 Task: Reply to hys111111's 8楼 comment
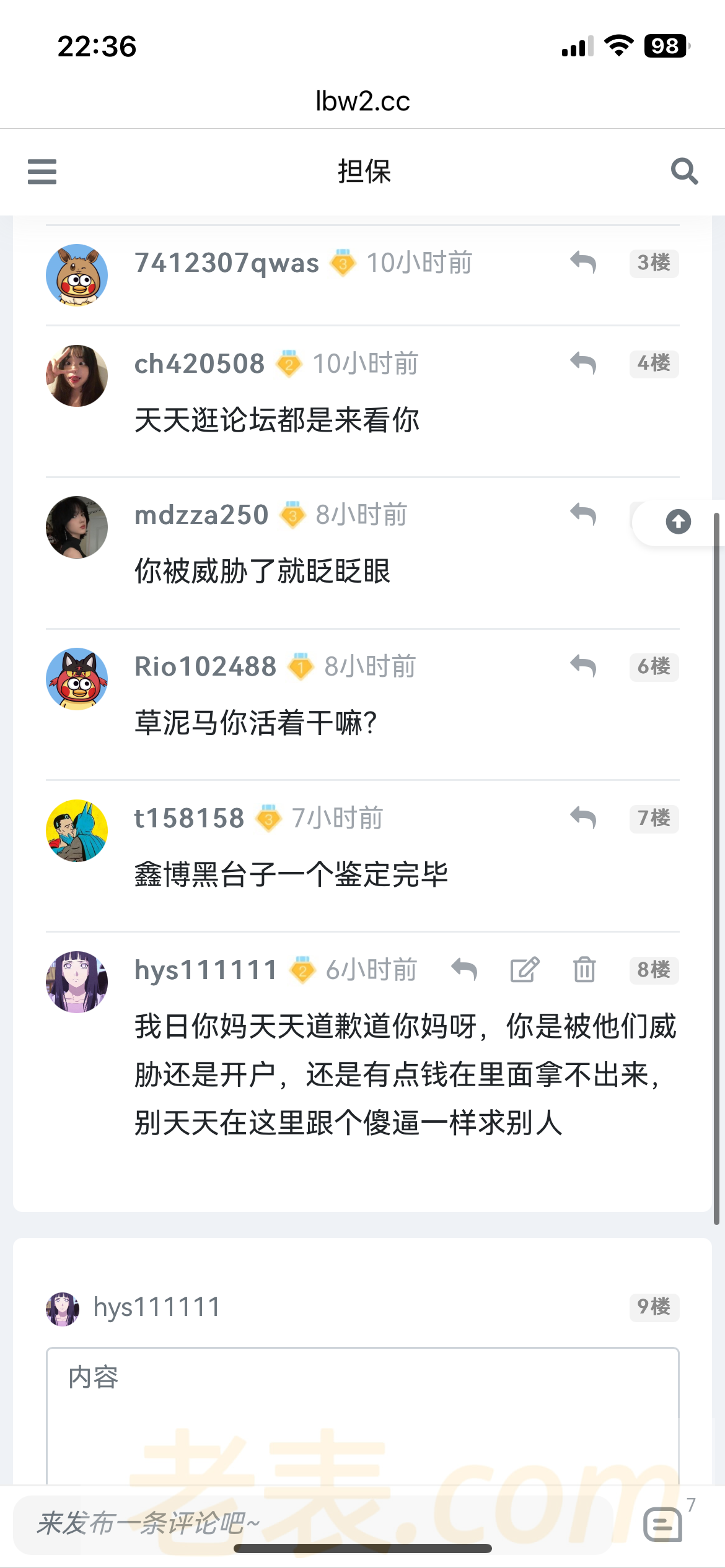pos(464,970)
